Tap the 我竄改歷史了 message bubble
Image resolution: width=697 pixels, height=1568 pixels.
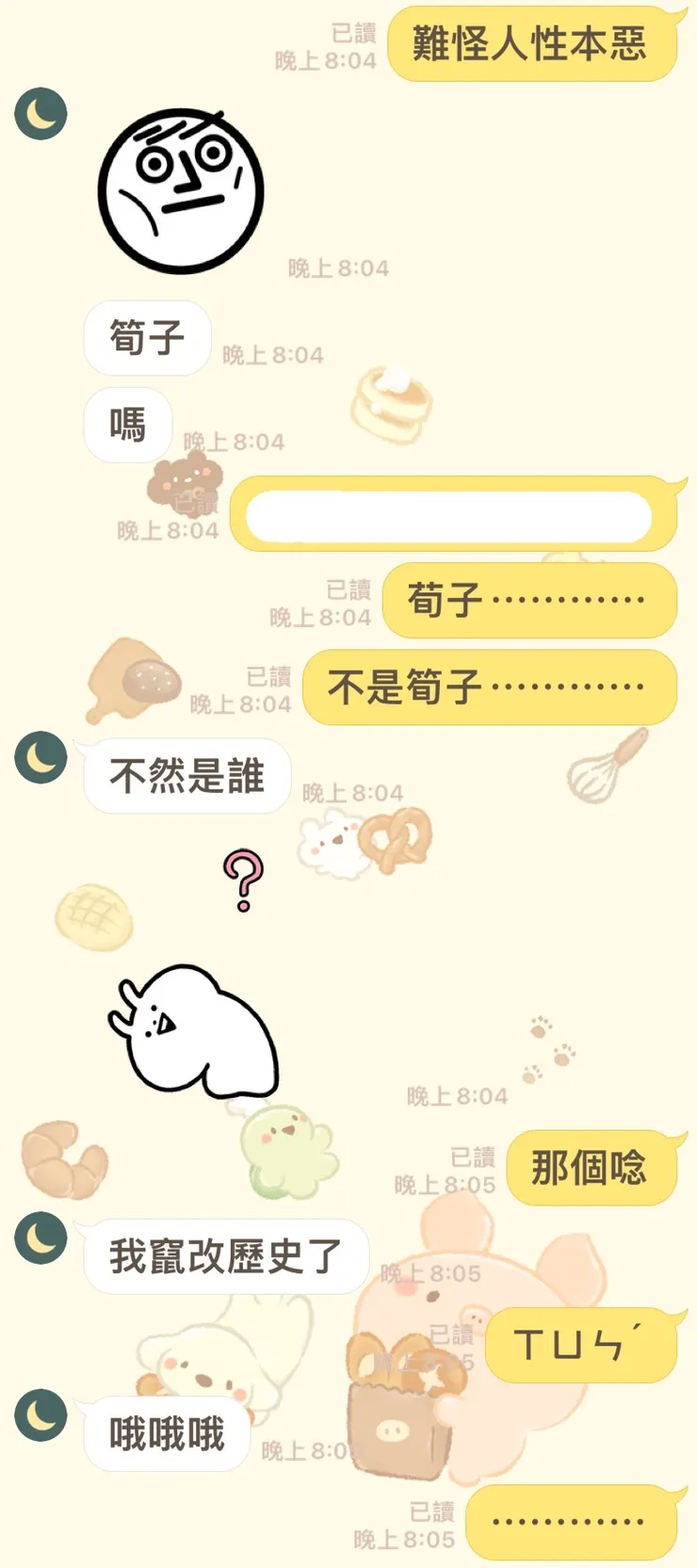[226, 1255]
